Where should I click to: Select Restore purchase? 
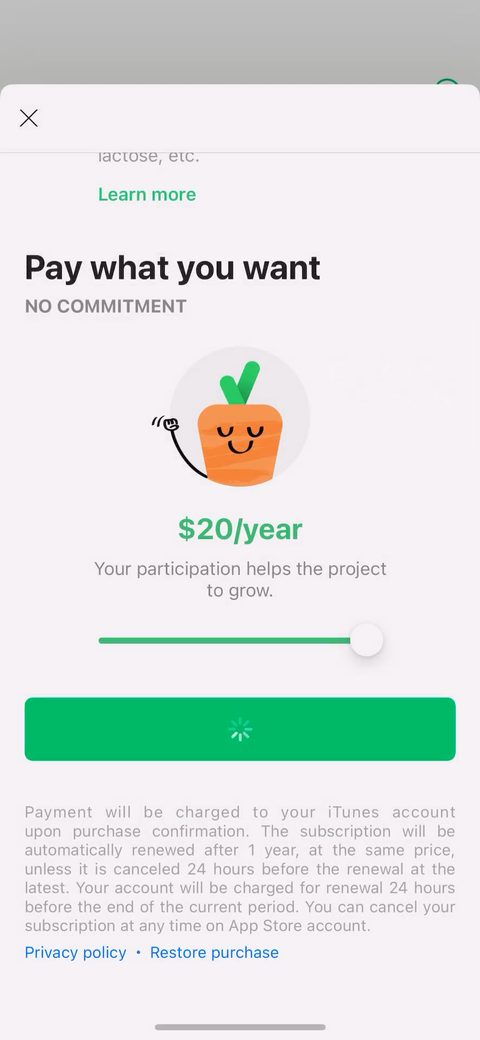(x=214, y=952)
